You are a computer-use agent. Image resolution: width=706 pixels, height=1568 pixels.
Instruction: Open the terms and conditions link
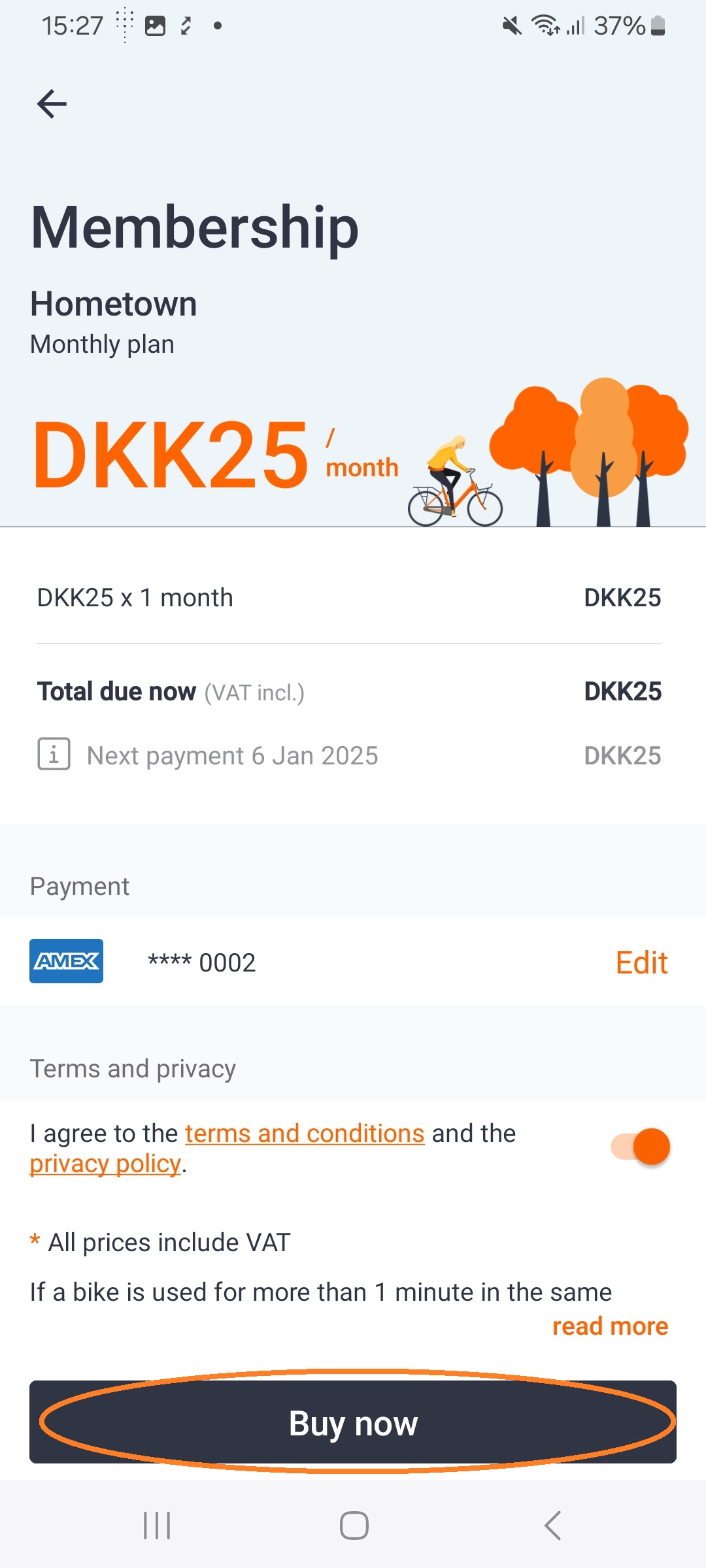pos(305,1134)
